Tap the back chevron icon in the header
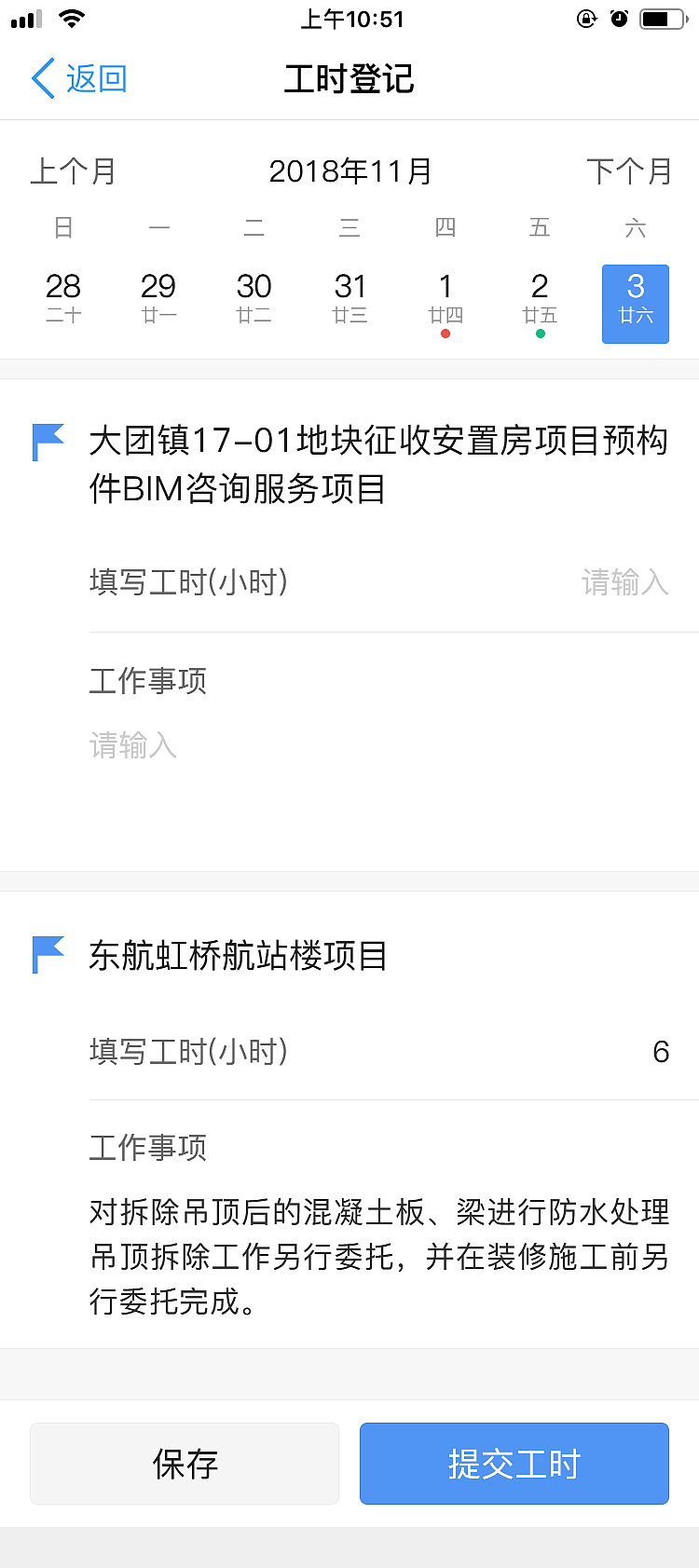699x1568 pixels. tap(39, 79)
